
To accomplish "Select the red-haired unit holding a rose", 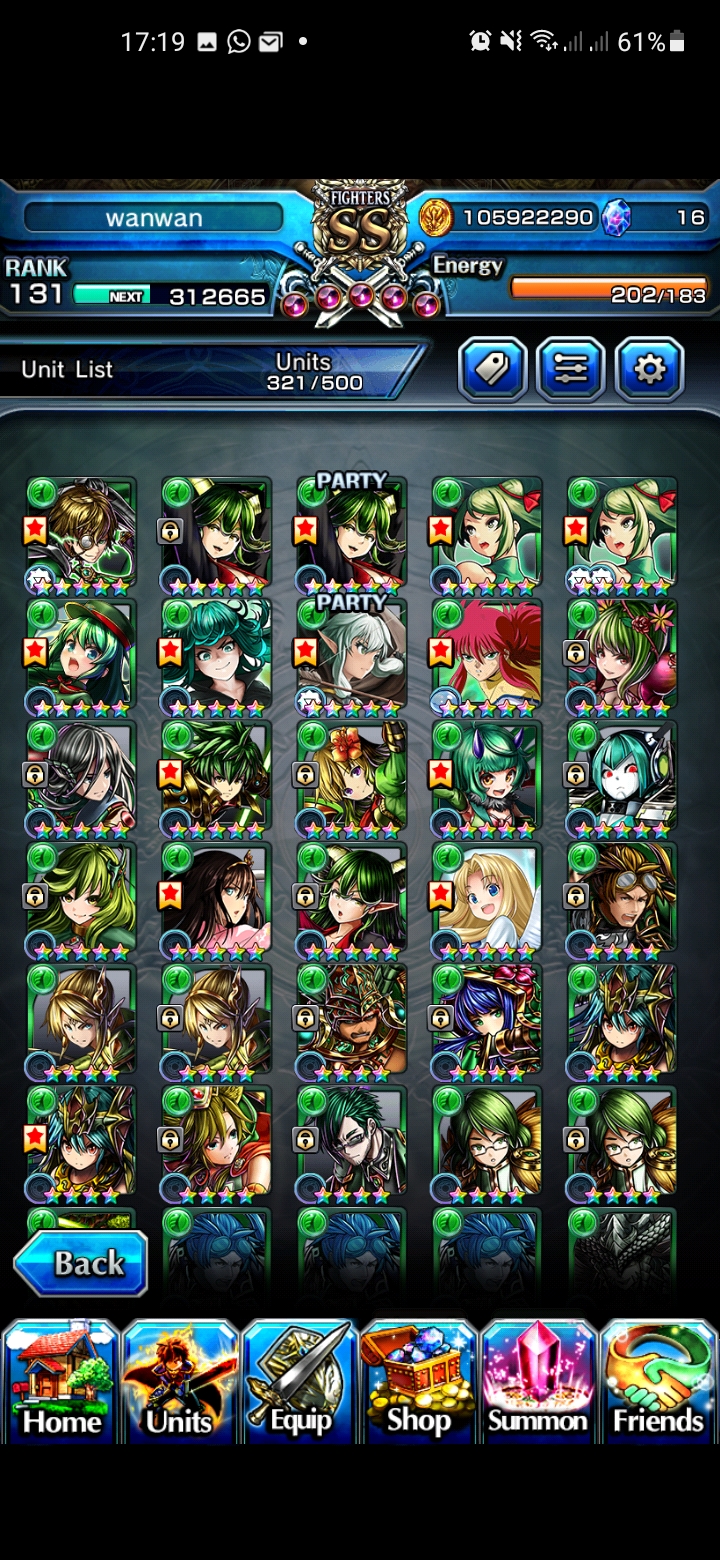I will tap(487, 655).
